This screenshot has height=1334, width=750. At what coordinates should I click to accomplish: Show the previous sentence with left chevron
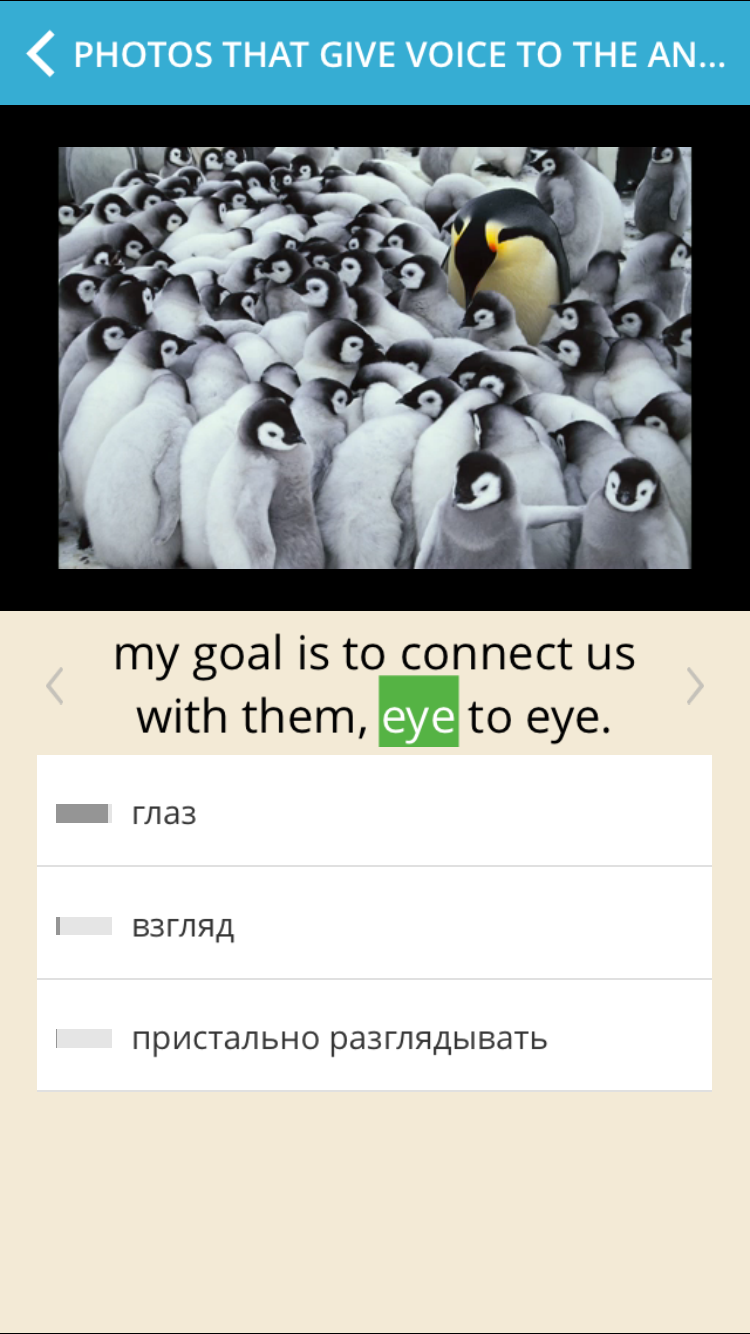coord(55,686)
